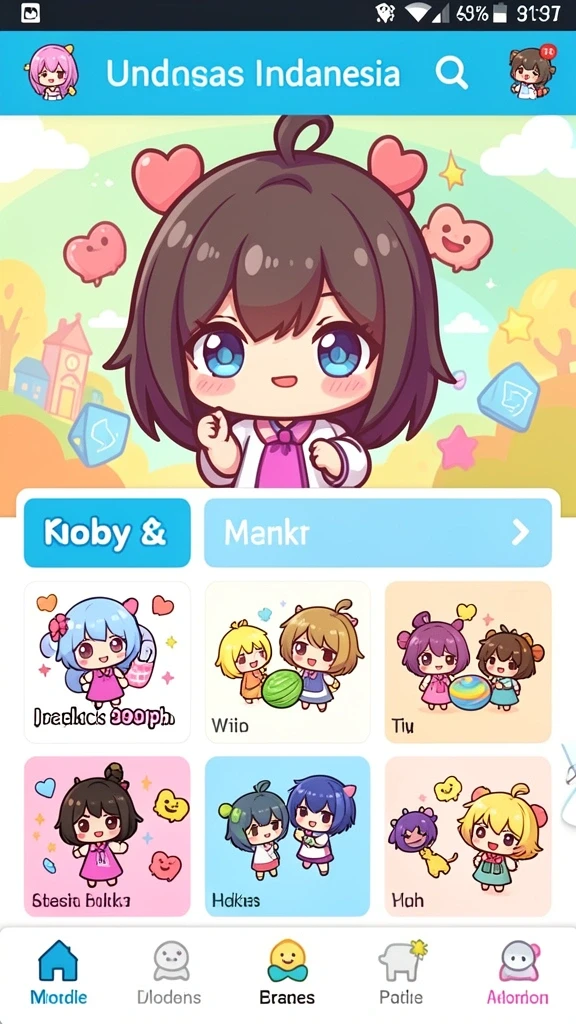Open the search magnifier icon

pyautogui.click(x=451, y=71)
